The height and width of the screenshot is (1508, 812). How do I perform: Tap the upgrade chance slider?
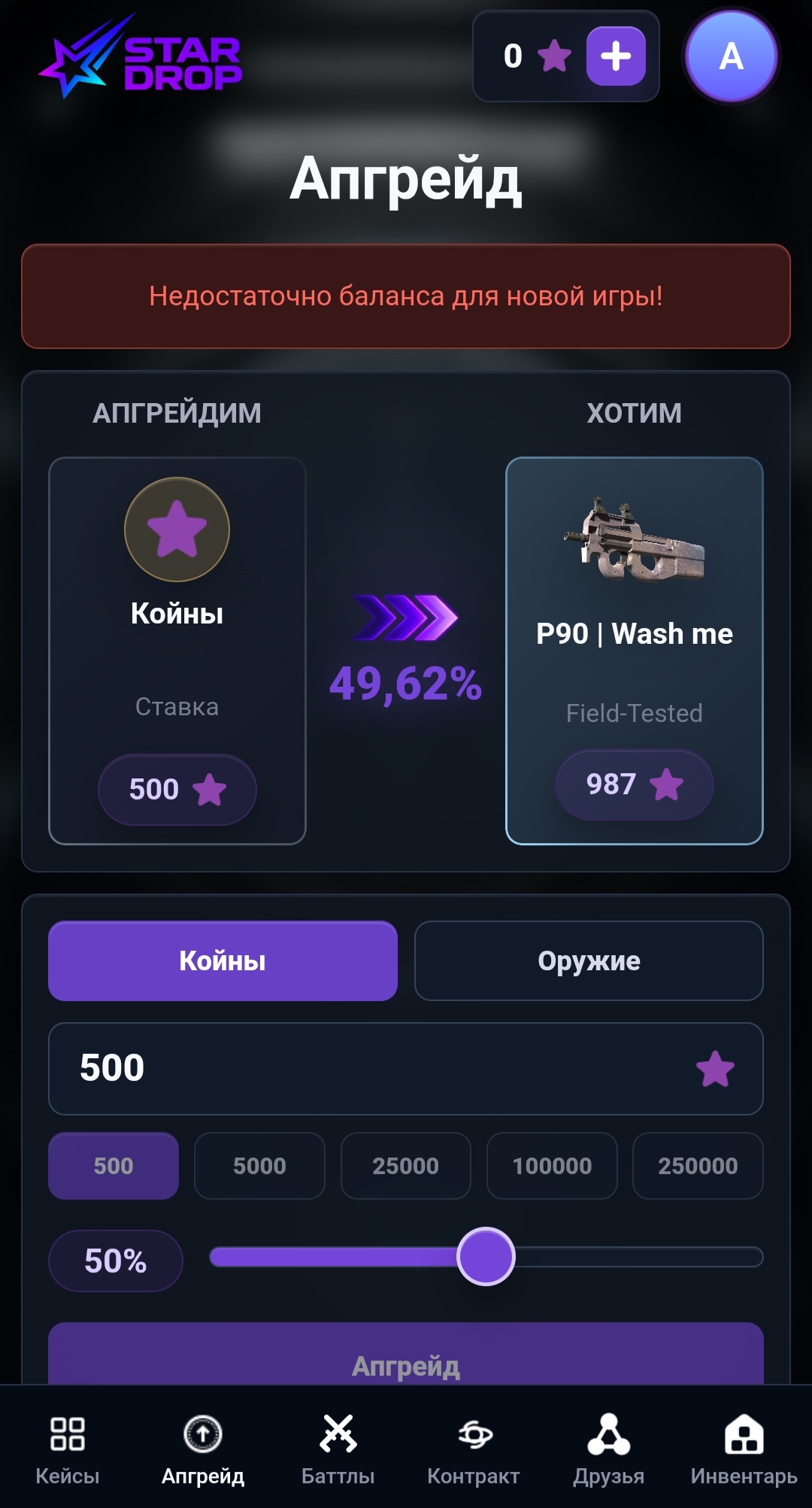point(486,1257)
